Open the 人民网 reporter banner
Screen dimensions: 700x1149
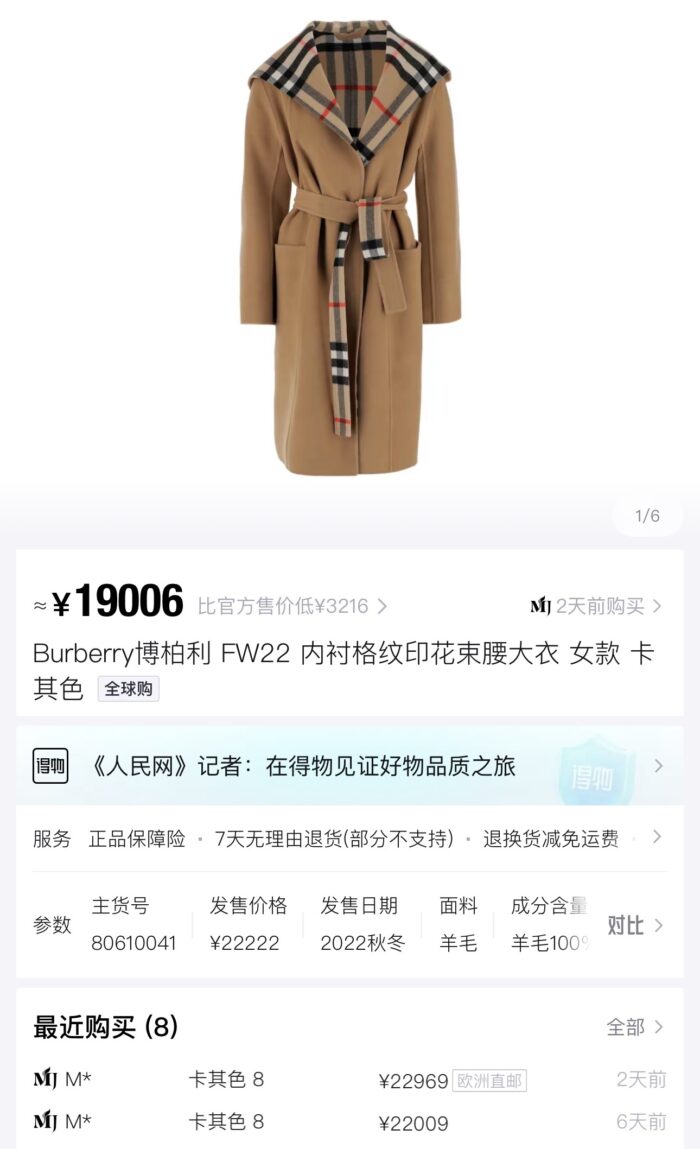tap(350, 766)
